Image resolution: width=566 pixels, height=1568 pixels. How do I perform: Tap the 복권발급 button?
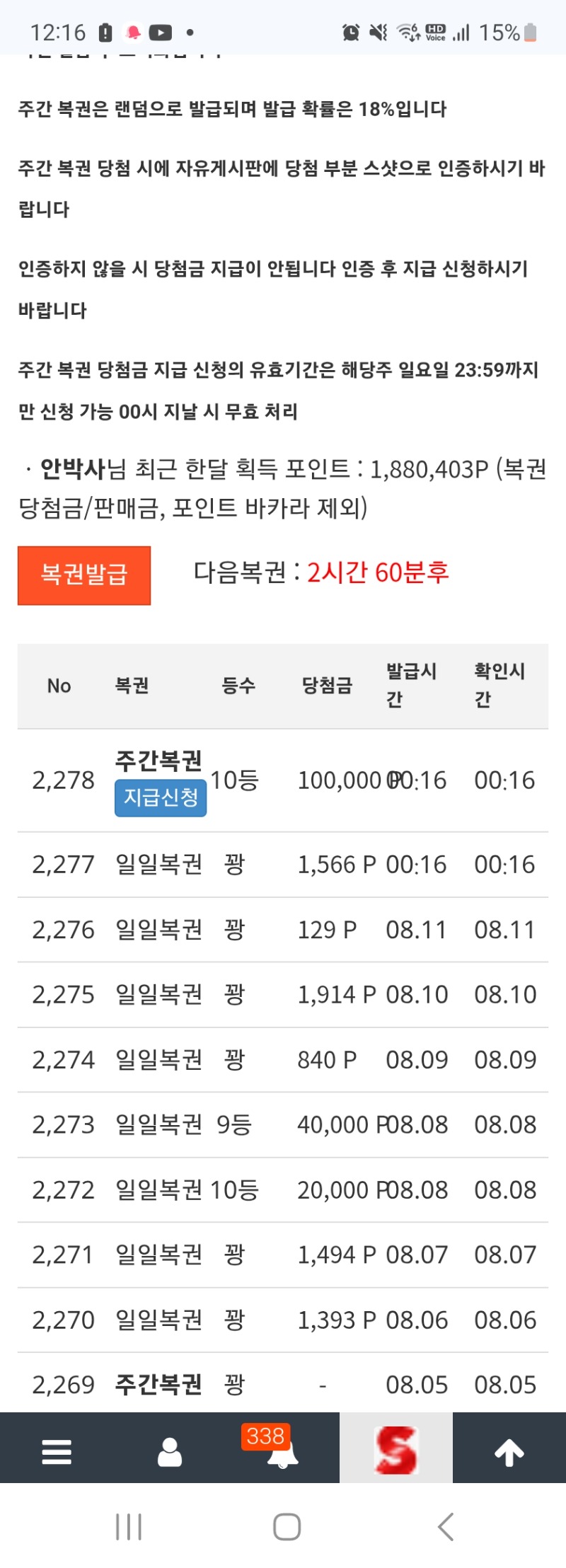click(x=84, y=575)
